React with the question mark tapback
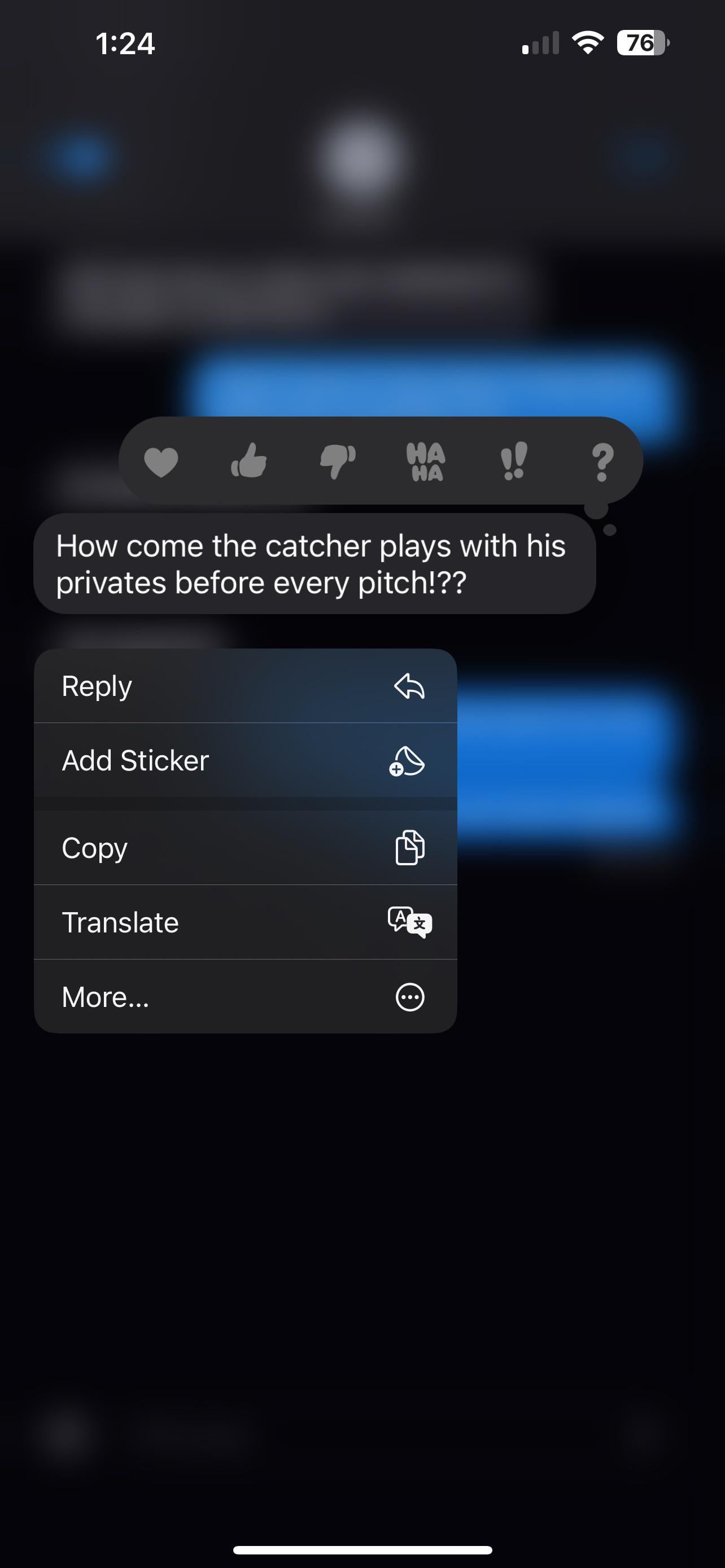725x1568 pixels. pos(602,462)
